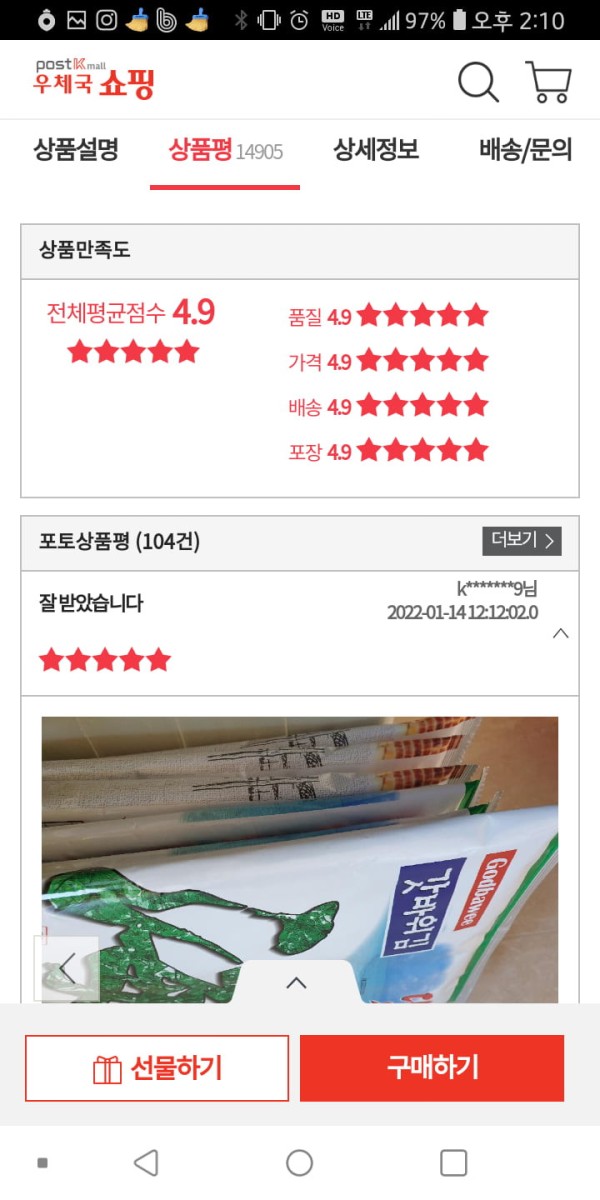Switch to the 상세정보 tab
This screenshot has height=1200, width=600.
coord(376,150)
